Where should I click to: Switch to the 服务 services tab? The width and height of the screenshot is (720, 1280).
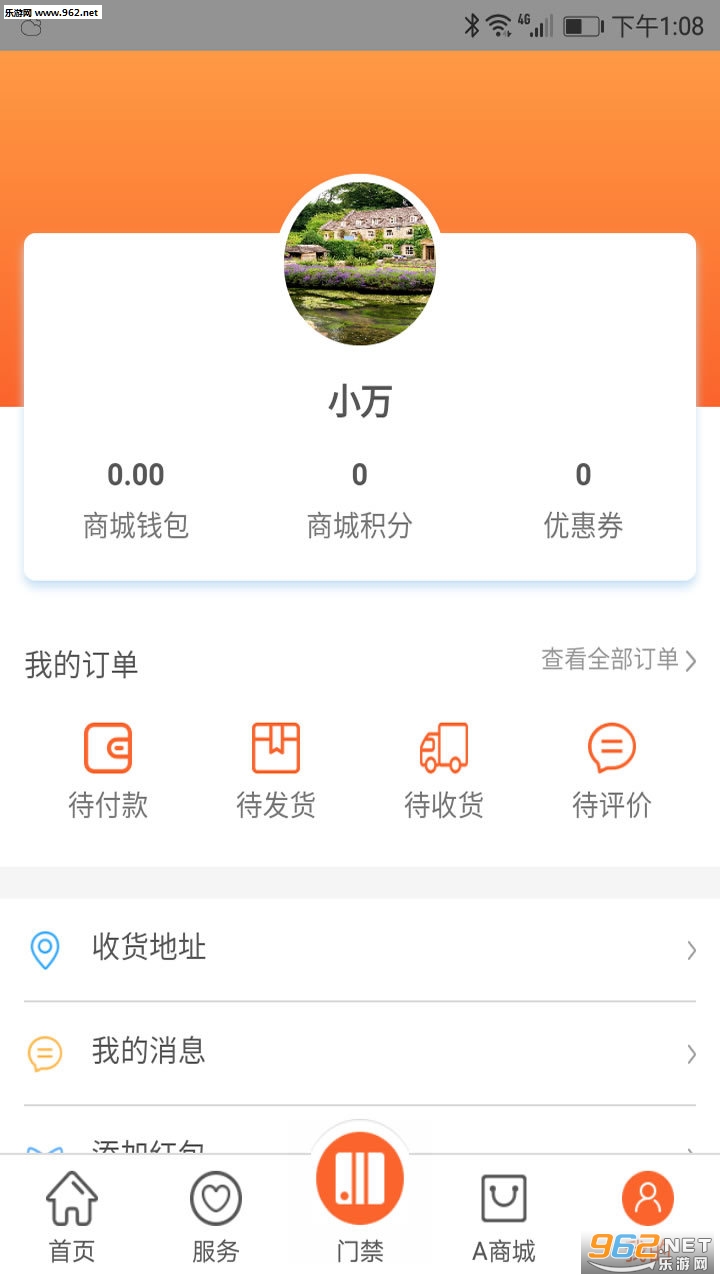point(216,1216)
